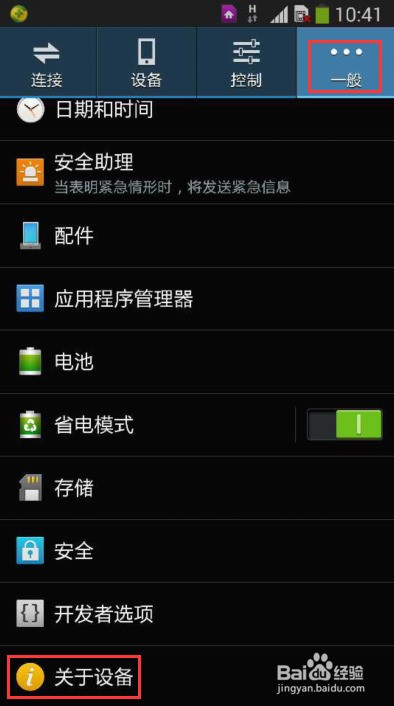Open 电池 settings
394x706 pixels.
tap(197, 362)
